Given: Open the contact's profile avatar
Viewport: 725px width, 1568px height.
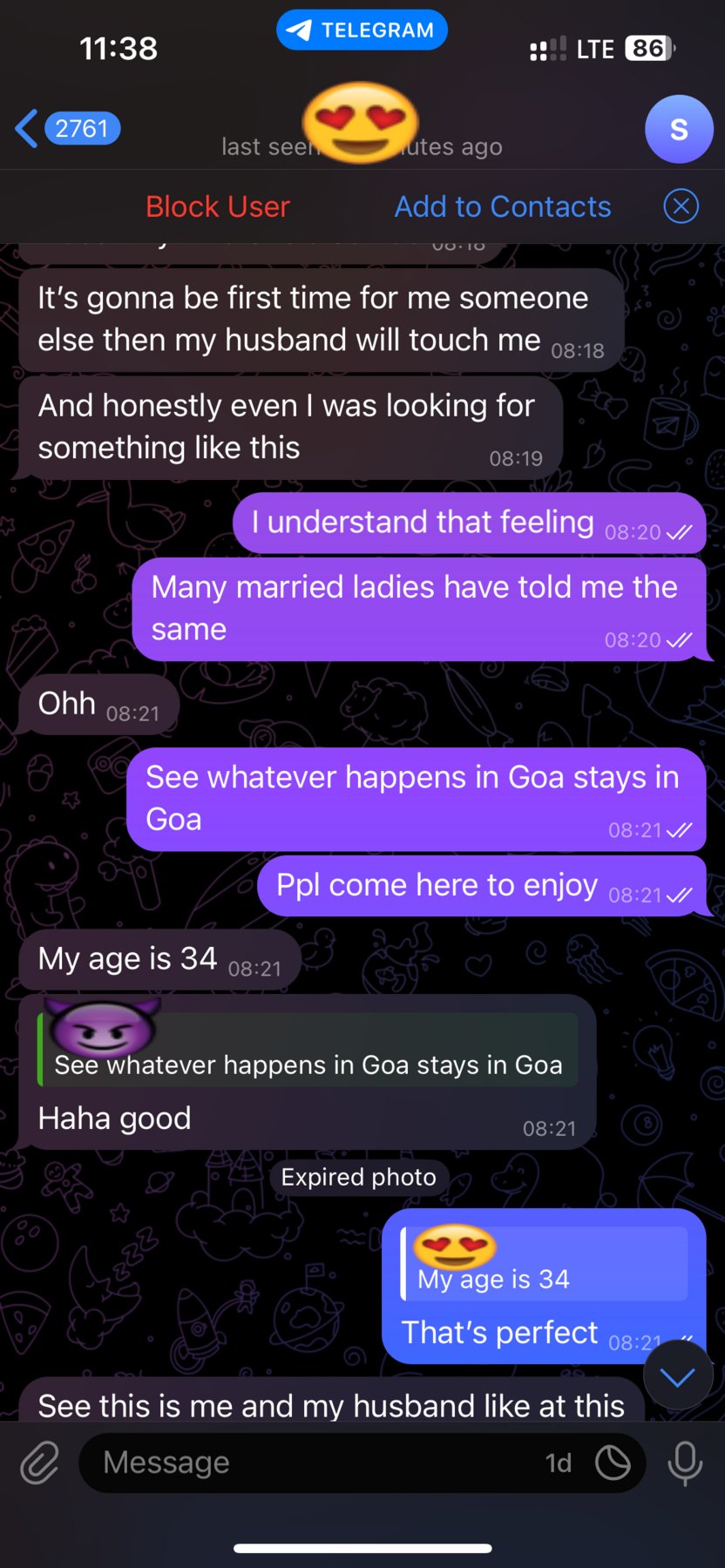Looking at the screenshot, I should point(679,129).
